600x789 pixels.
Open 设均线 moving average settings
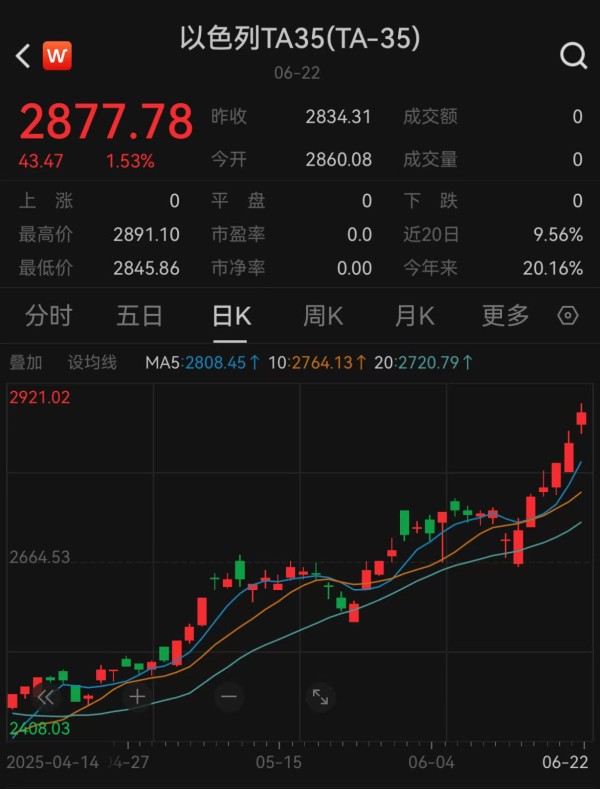tap(92, 362)
